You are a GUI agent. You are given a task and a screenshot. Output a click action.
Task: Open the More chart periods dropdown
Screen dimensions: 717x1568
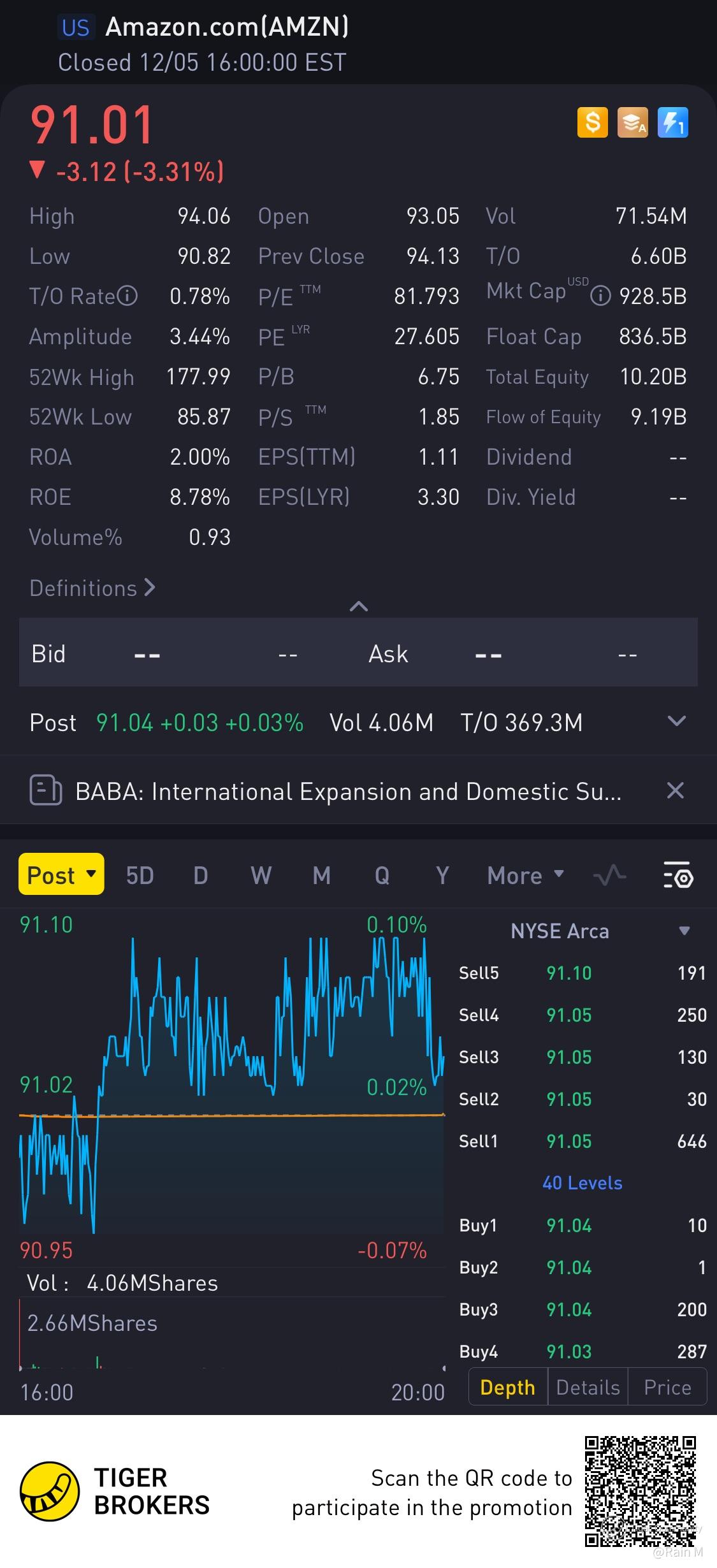(x=525, y=876)
